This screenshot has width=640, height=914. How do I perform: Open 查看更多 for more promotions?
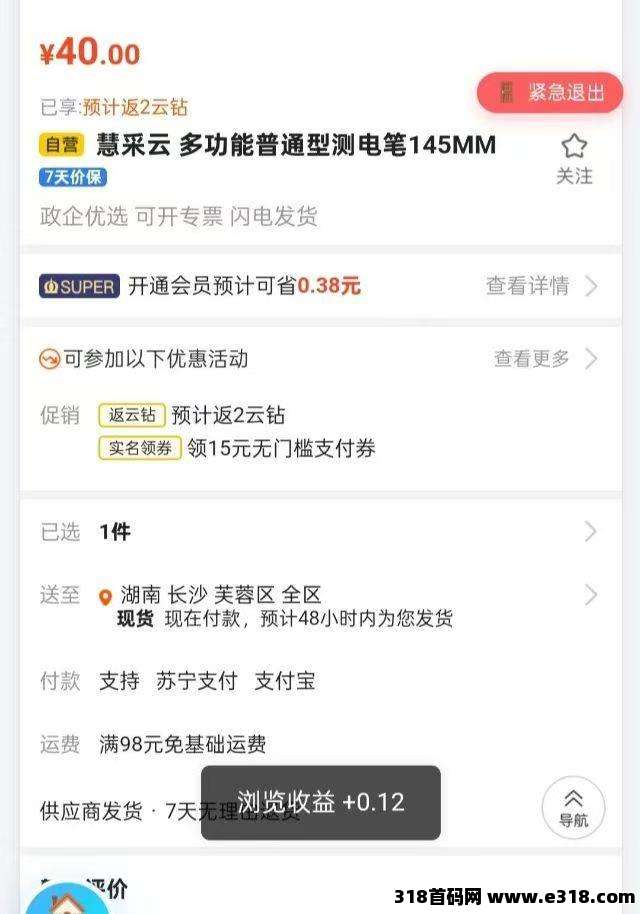(x=545, y=358)
